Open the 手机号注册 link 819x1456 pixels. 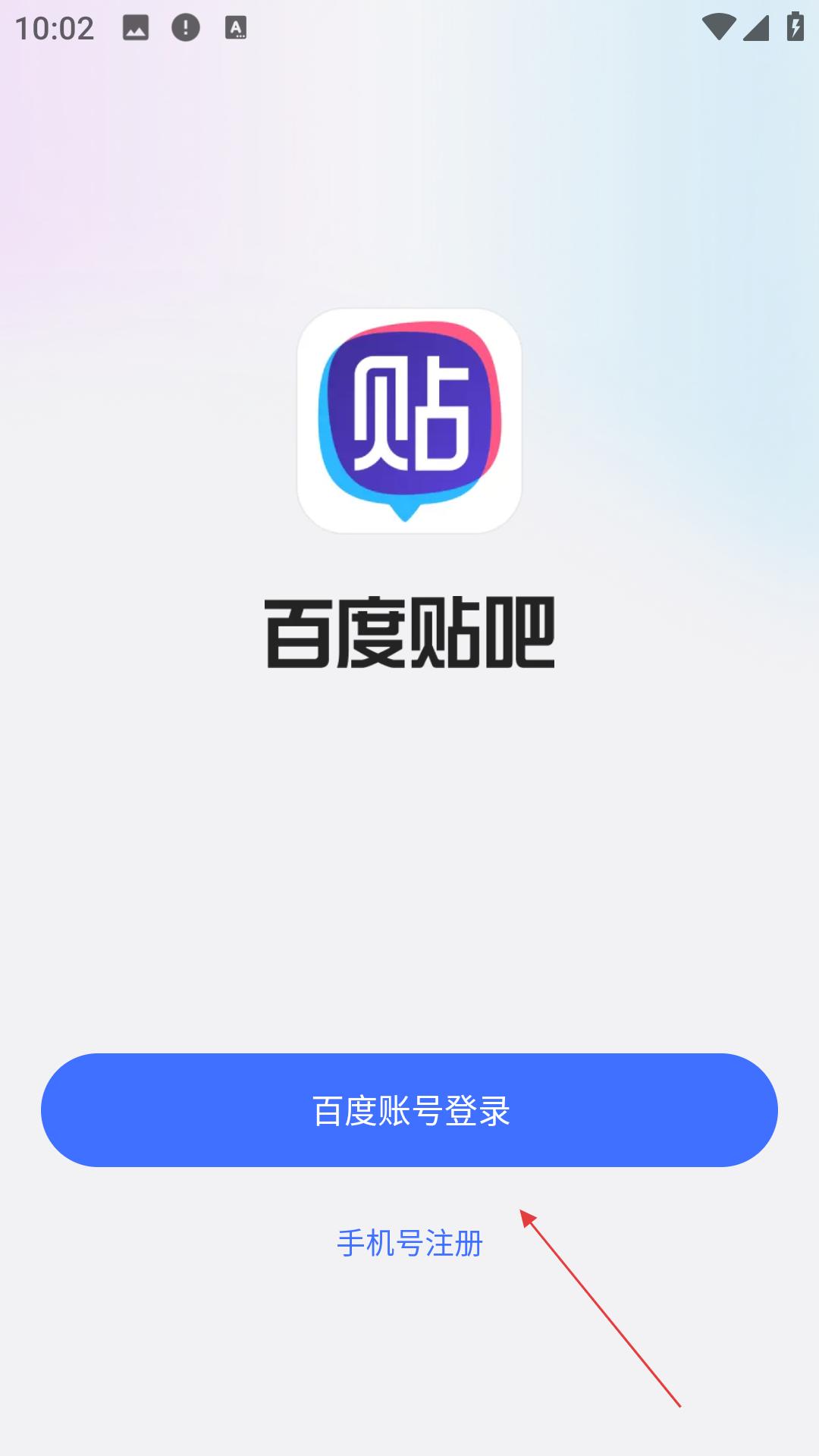(x=409, y=1244)
